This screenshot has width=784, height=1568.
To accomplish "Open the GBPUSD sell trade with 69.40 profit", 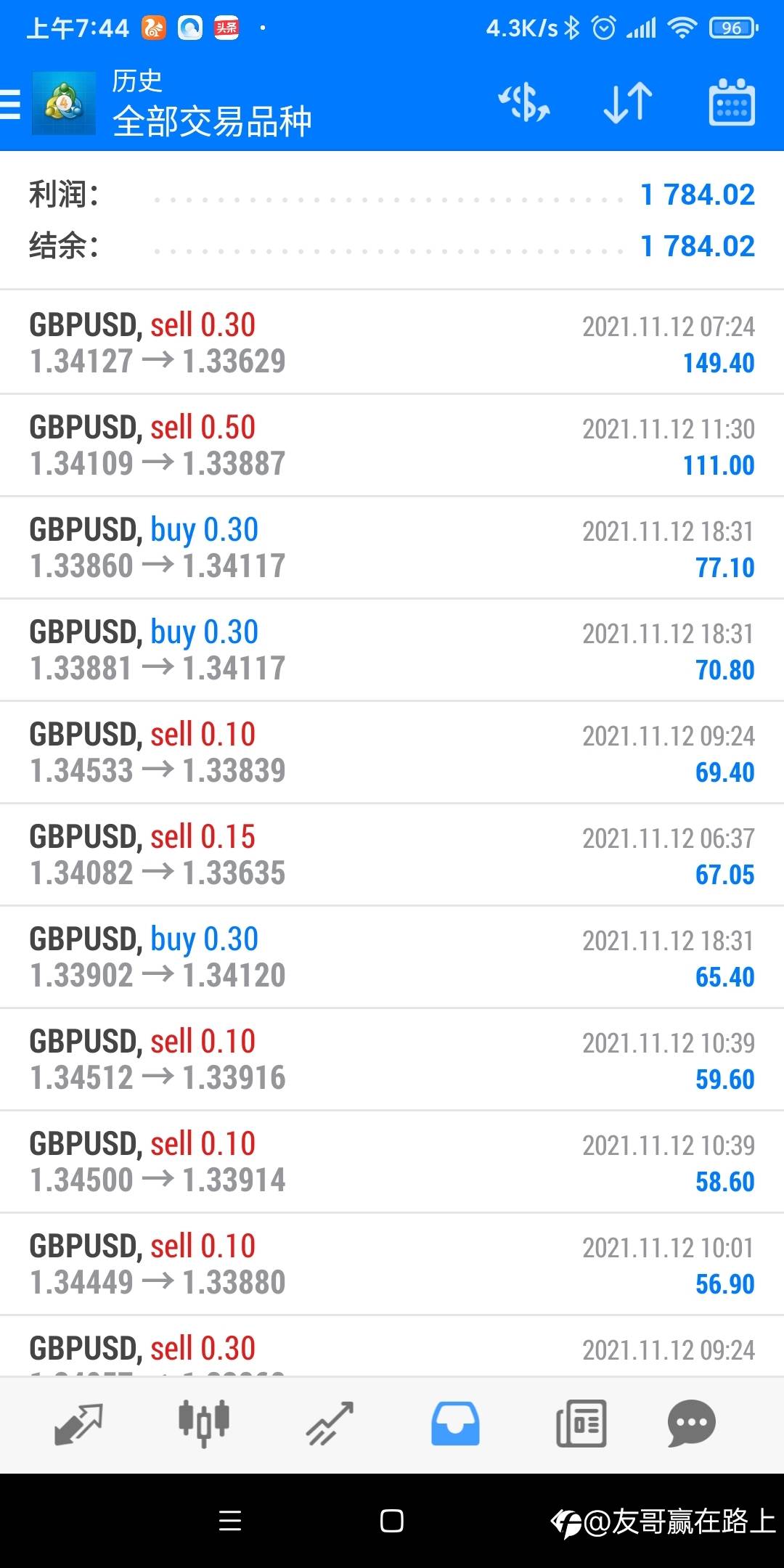I will click(x=392, y=752).
